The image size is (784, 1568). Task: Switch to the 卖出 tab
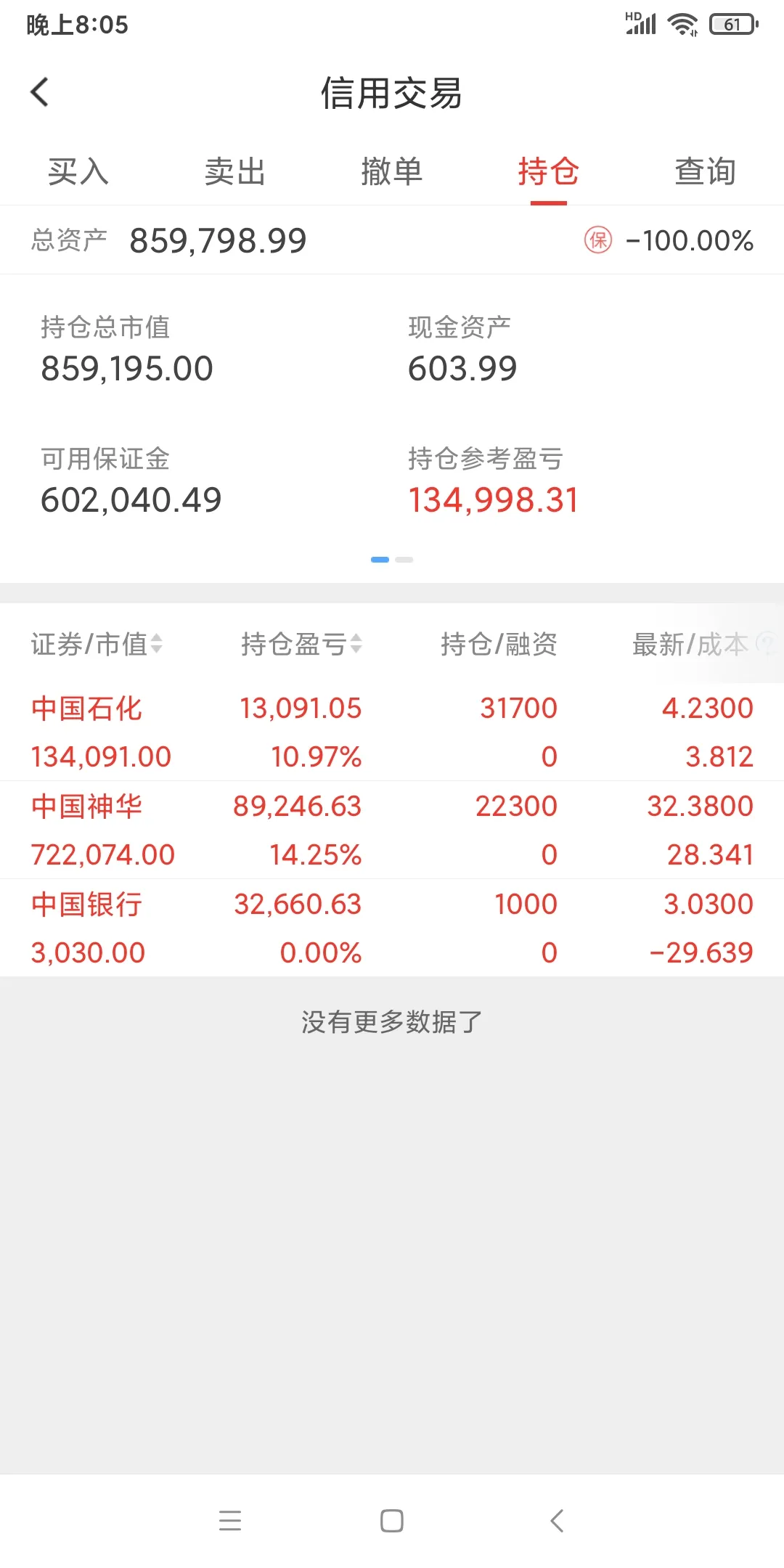pyautogui.click(x=235, y=172)
